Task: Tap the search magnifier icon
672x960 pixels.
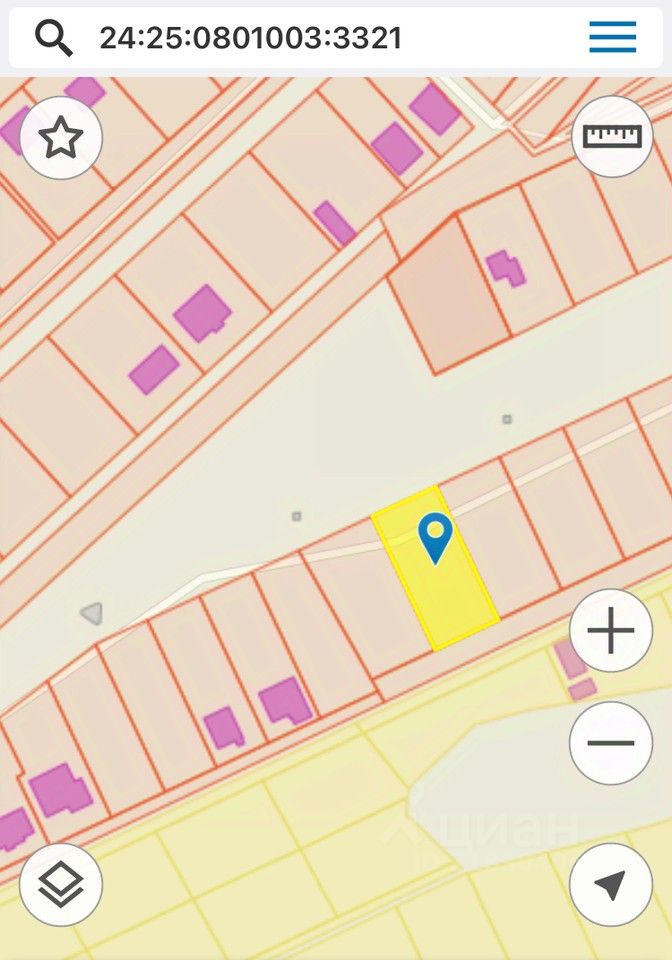Action: 54,38
